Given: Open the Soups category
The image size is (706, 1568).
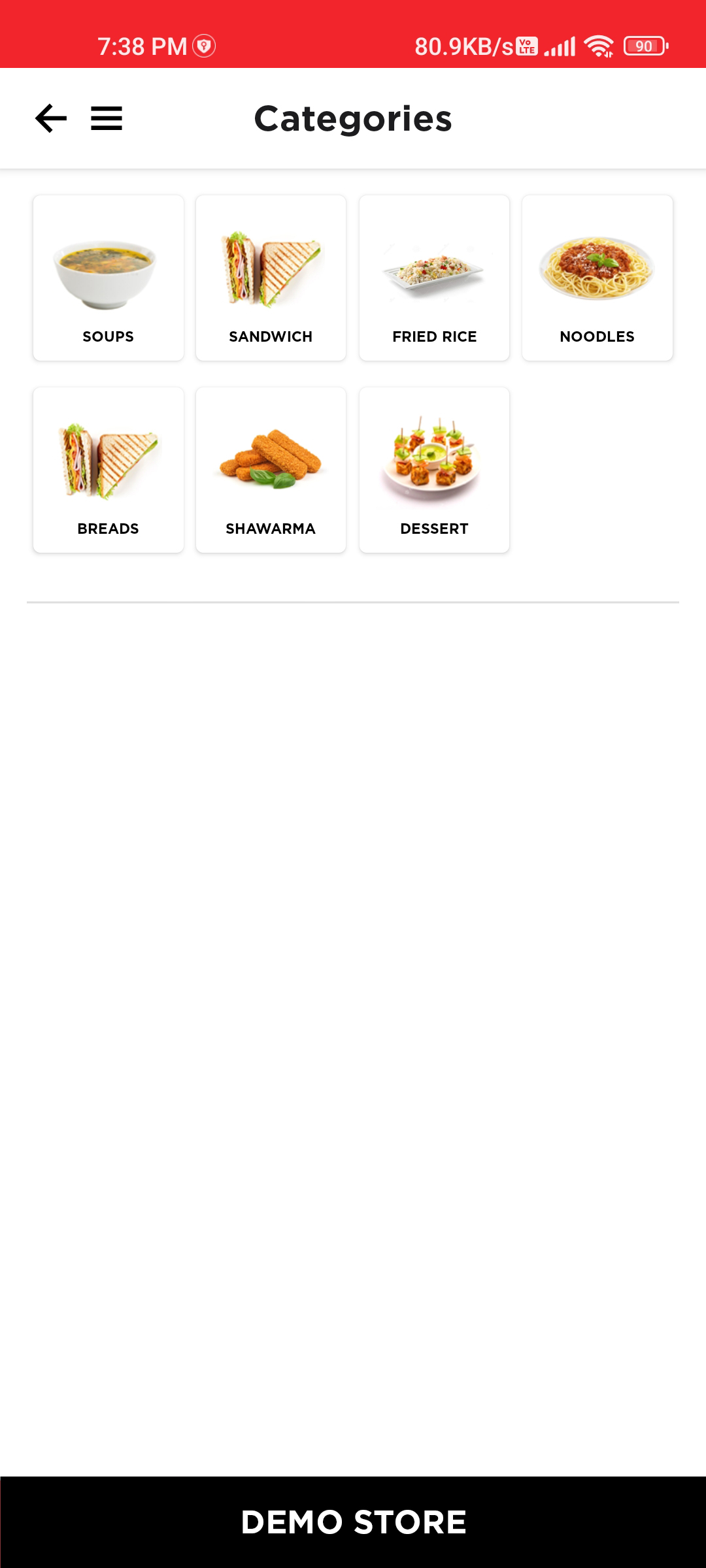Looking at the screenshot, I should (109, 278).
